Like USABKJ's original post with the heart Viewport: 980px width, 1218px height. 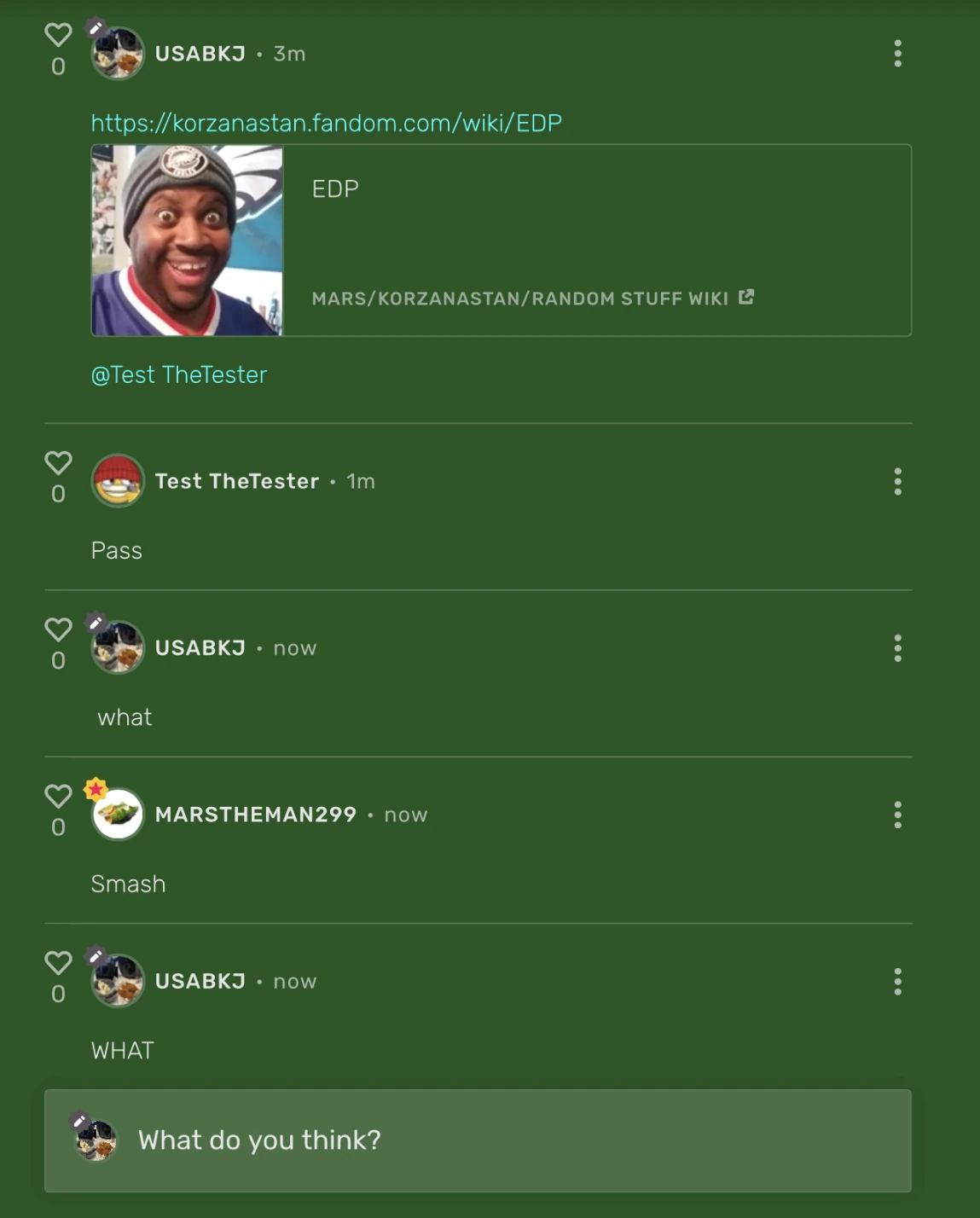pyautogui.click(x=57, y=35)
